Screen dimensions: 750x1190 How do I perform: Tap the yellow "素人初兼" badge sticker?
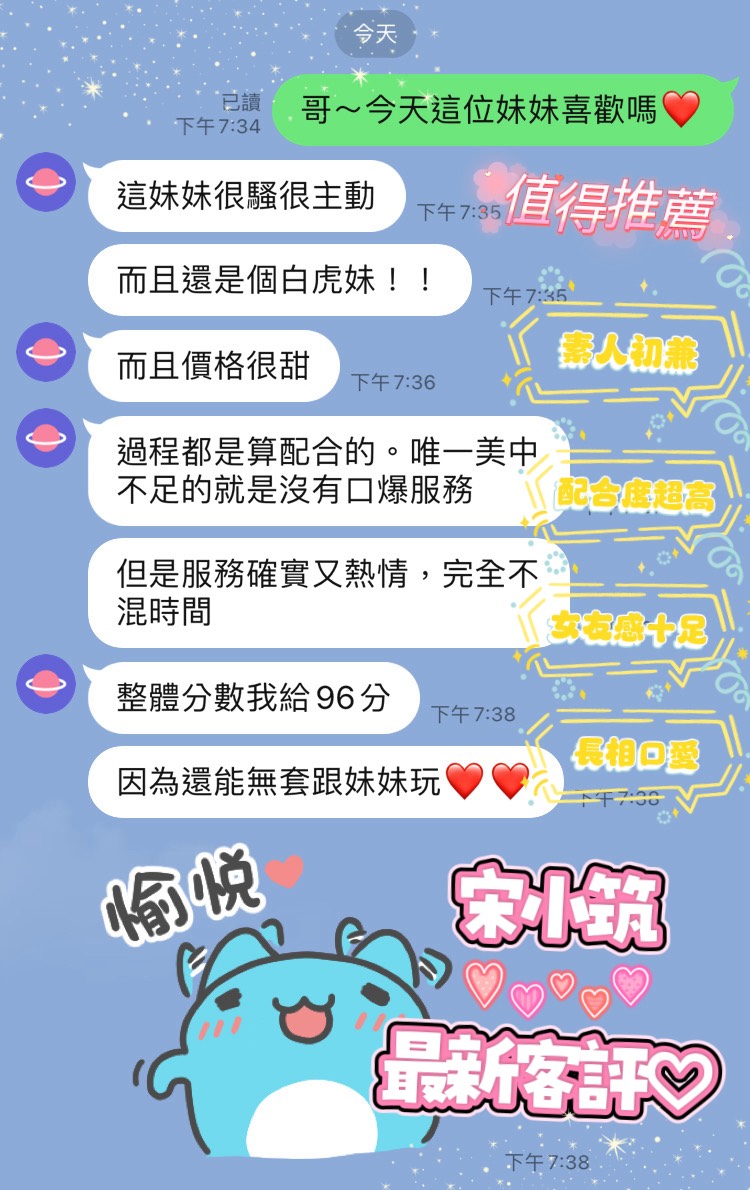(x=625, y=351)
